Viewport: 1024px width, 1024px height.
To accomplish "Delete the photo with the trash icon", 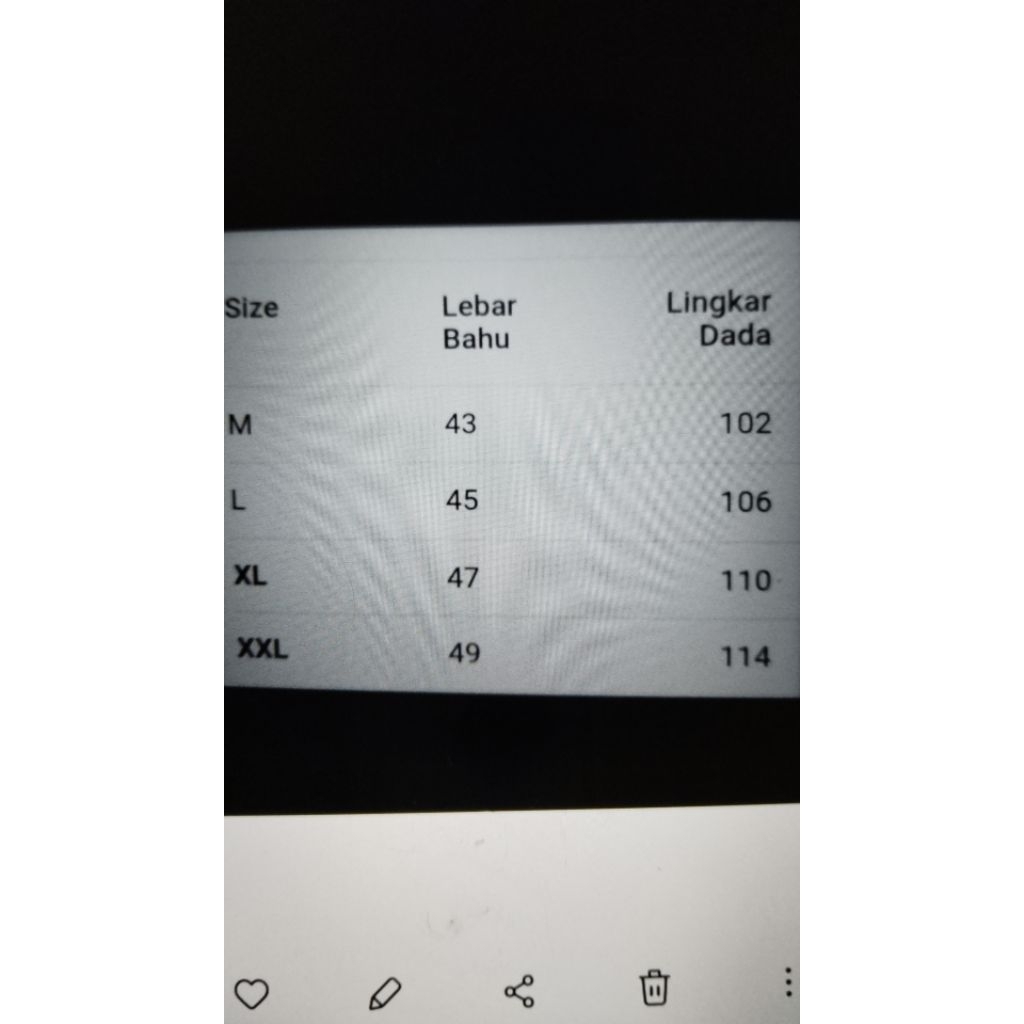I will (654, 987).
